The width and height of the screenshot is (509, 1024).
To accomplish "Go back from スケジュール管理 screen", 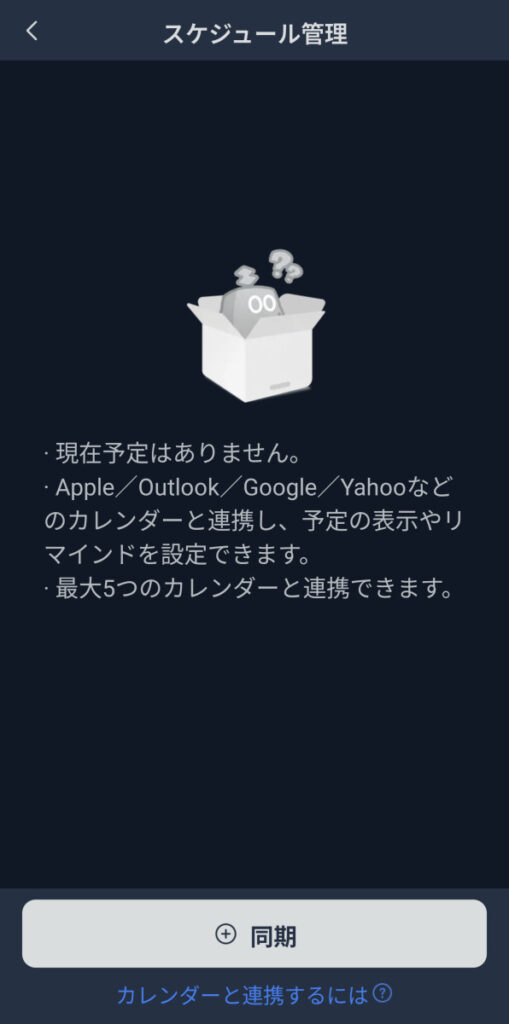I will (x=31, y=31).
